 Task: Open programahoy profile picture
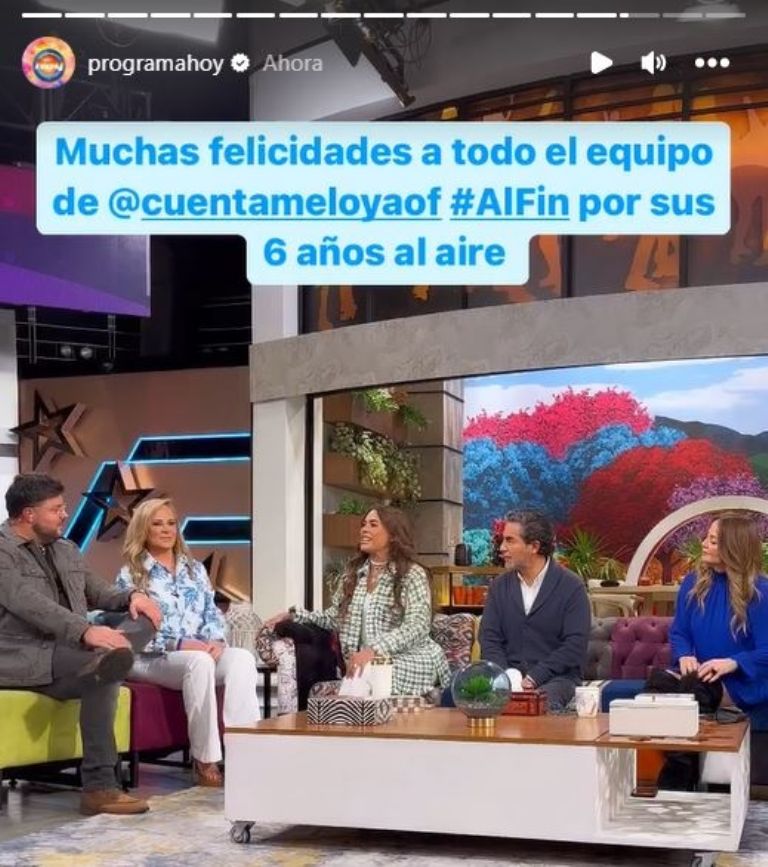tap(48, 63)
